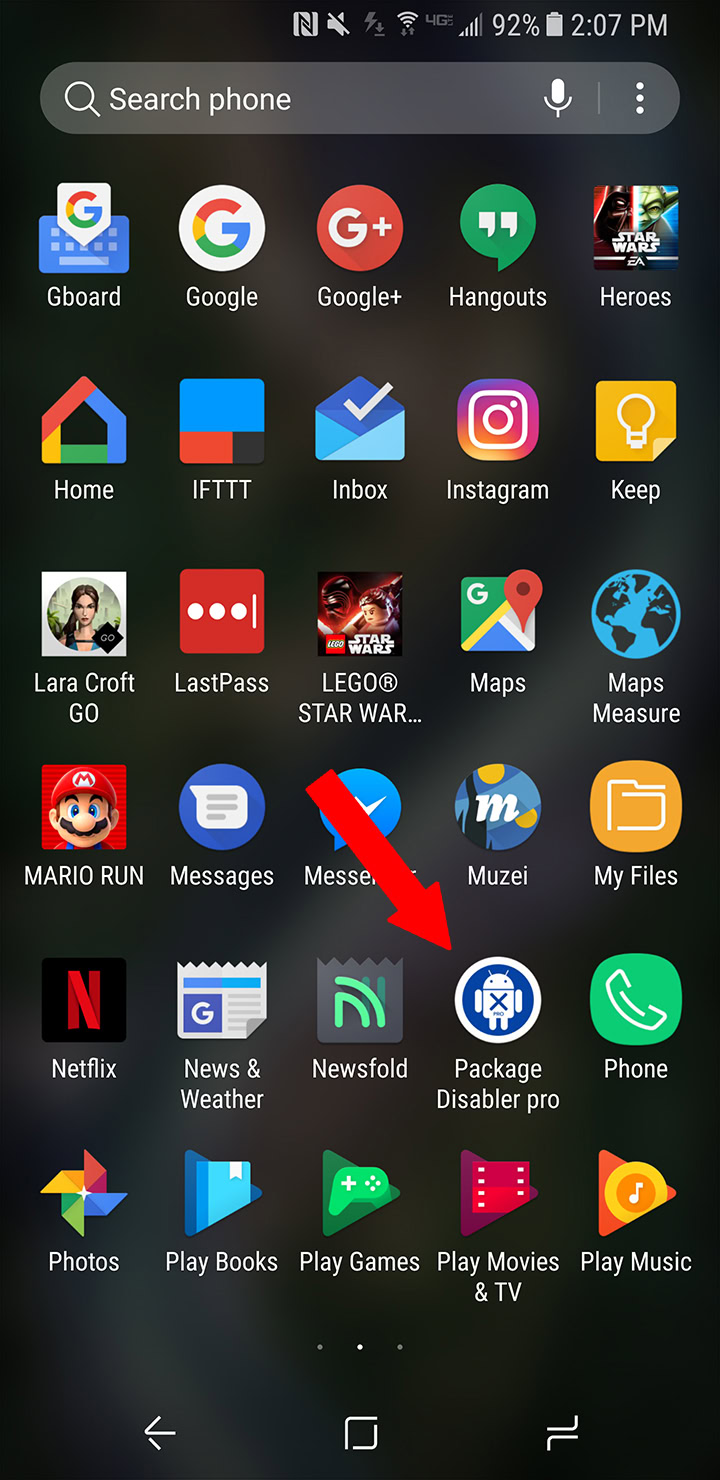720x1480 pixels.
Task: Start MARIO RUN game
Action: (x=84, y=807)
